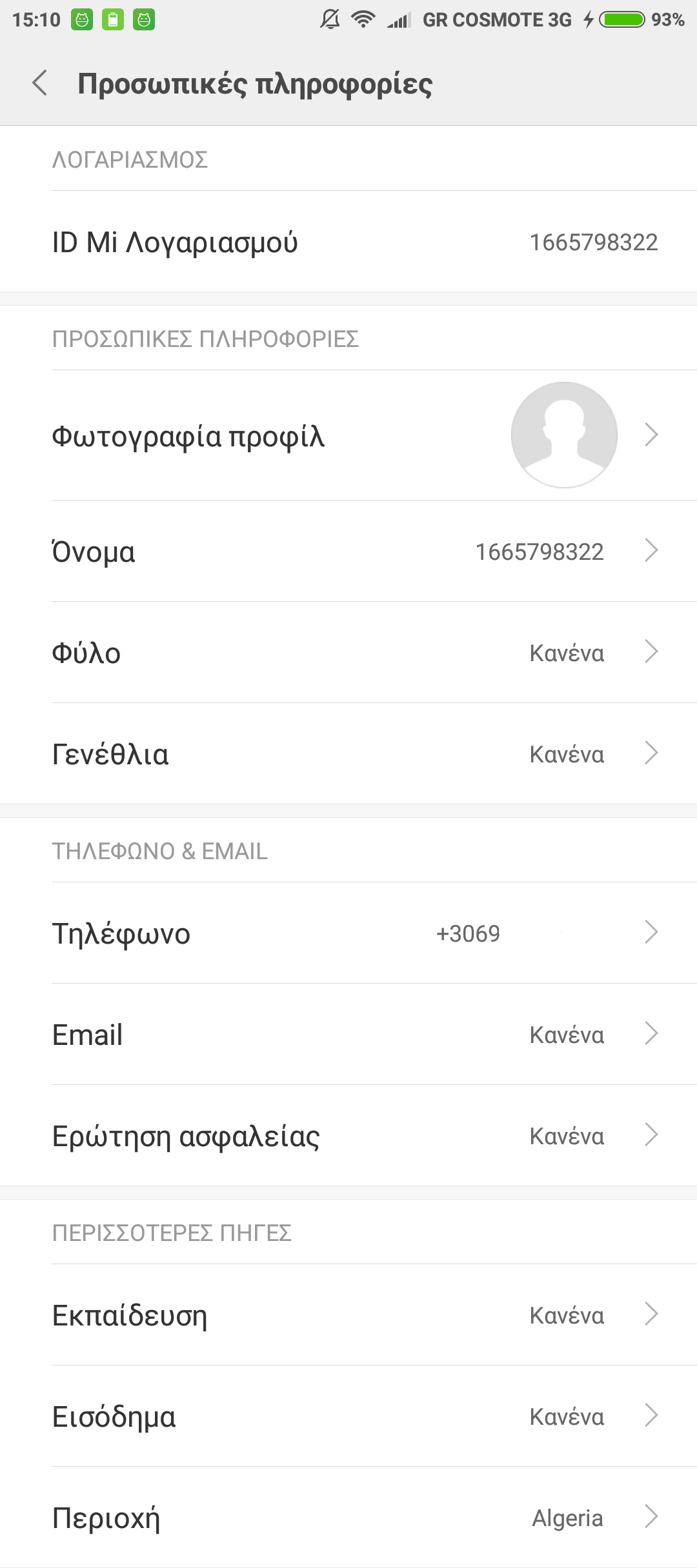Add an Email address
Viewport: 697px width, 1568px height.
348,1035
